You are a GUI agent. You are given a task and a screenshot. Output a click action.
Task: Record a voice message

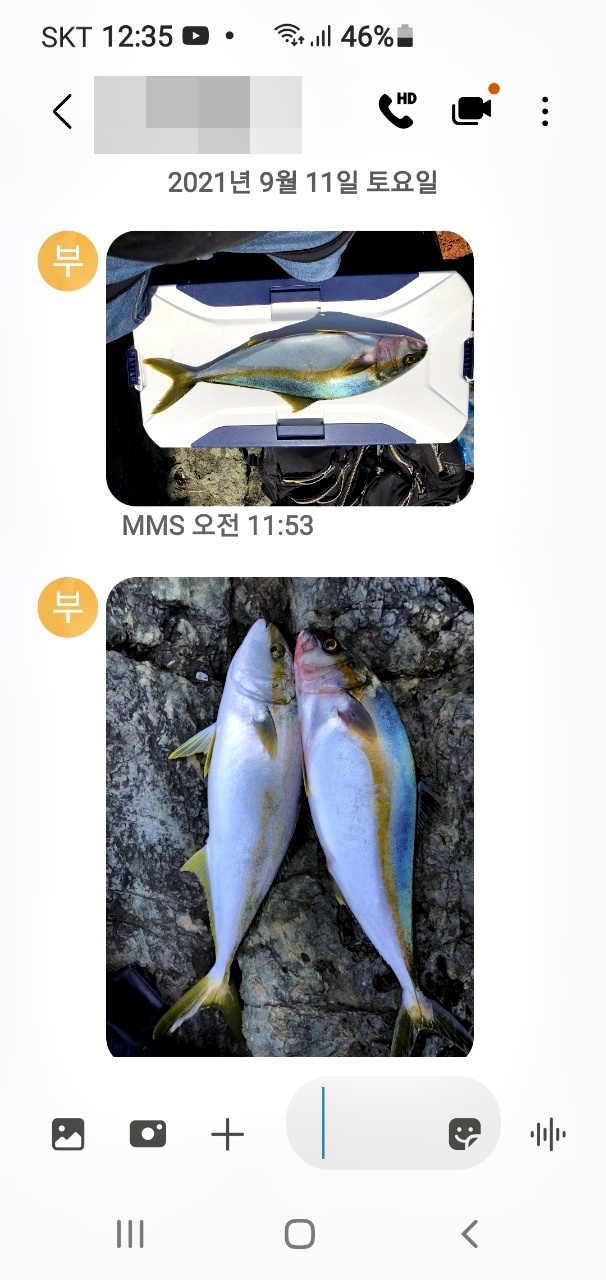point(547,1134)
